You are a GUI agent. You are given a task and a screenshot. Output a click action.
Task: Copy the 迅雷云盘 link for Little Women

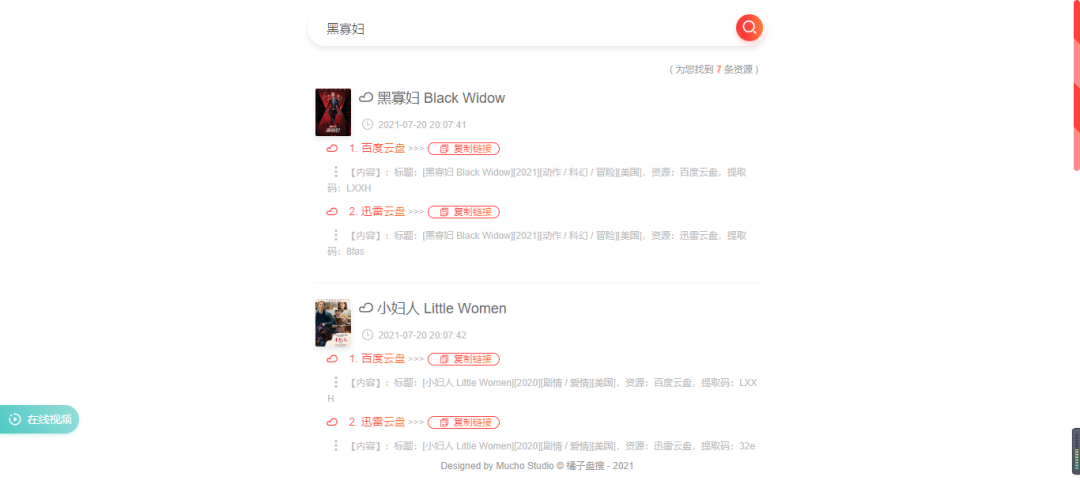pos(464,422)
